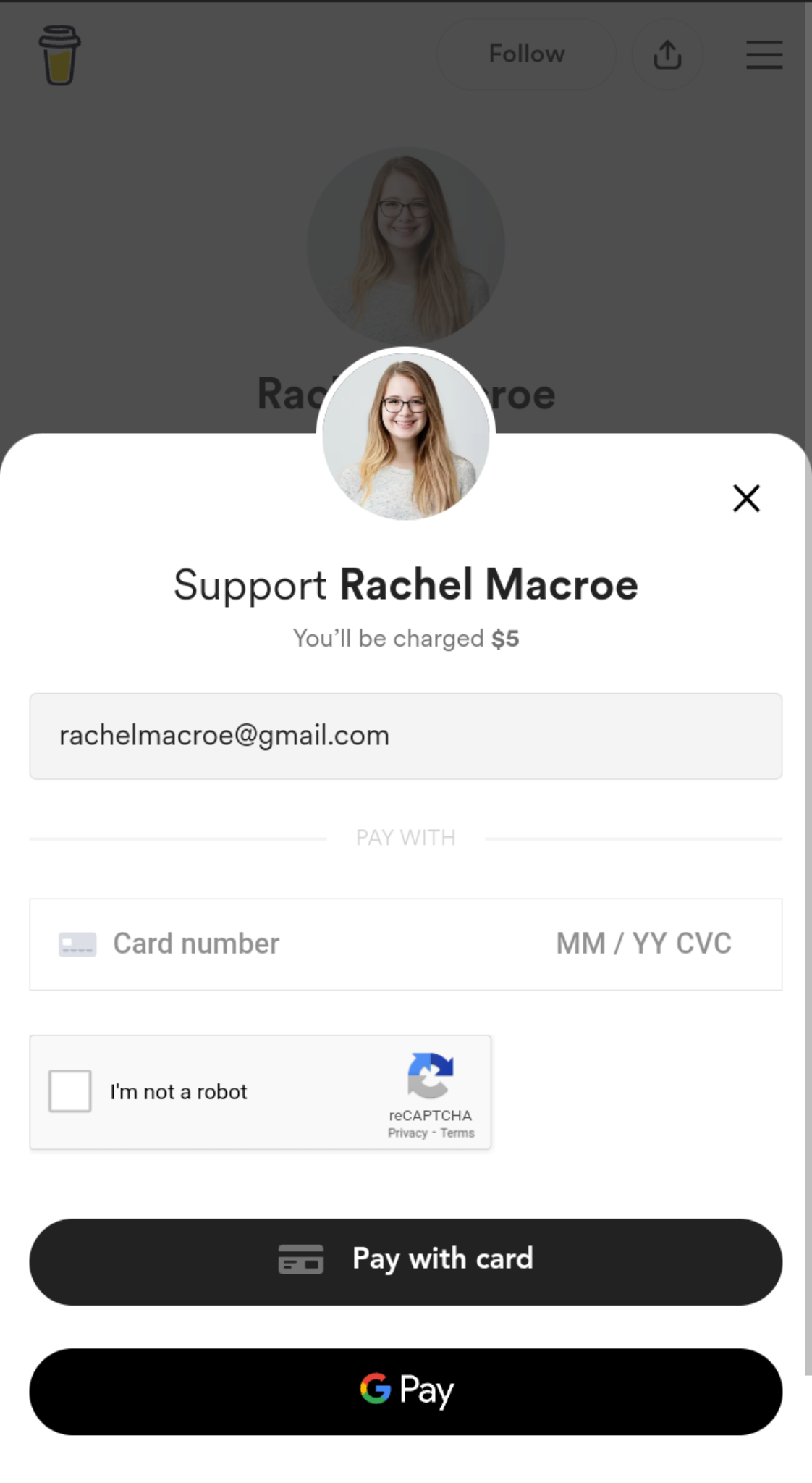
Task: Enter the card CVC code
Action: [703, 944]
